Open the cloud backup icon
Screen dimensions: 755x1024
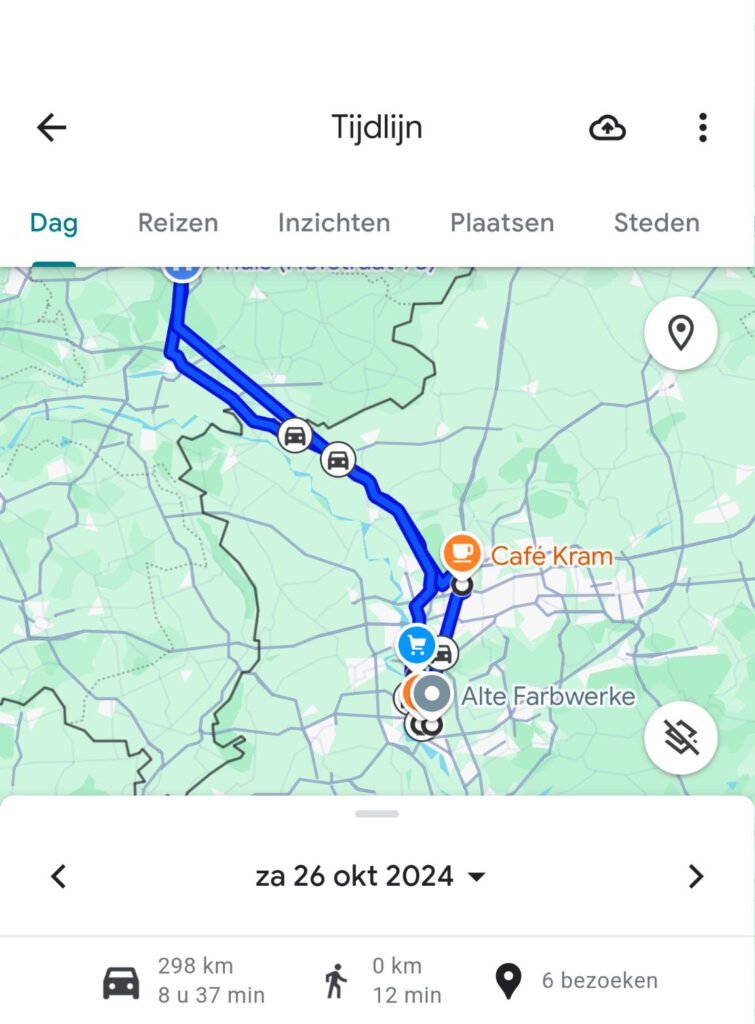point(607,127)
